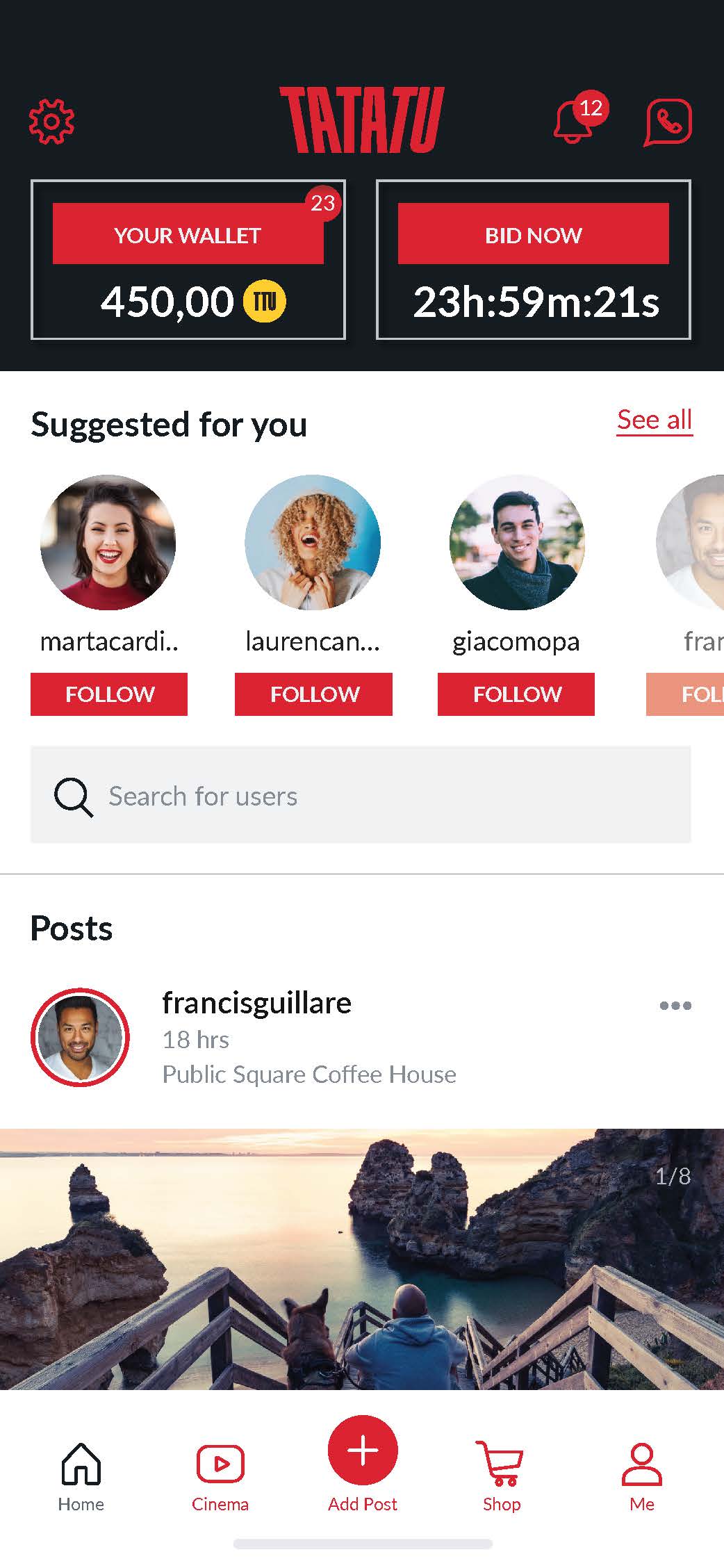Follow giacomopa
This screenshot has width=724, height=1568.
(516, 694)
